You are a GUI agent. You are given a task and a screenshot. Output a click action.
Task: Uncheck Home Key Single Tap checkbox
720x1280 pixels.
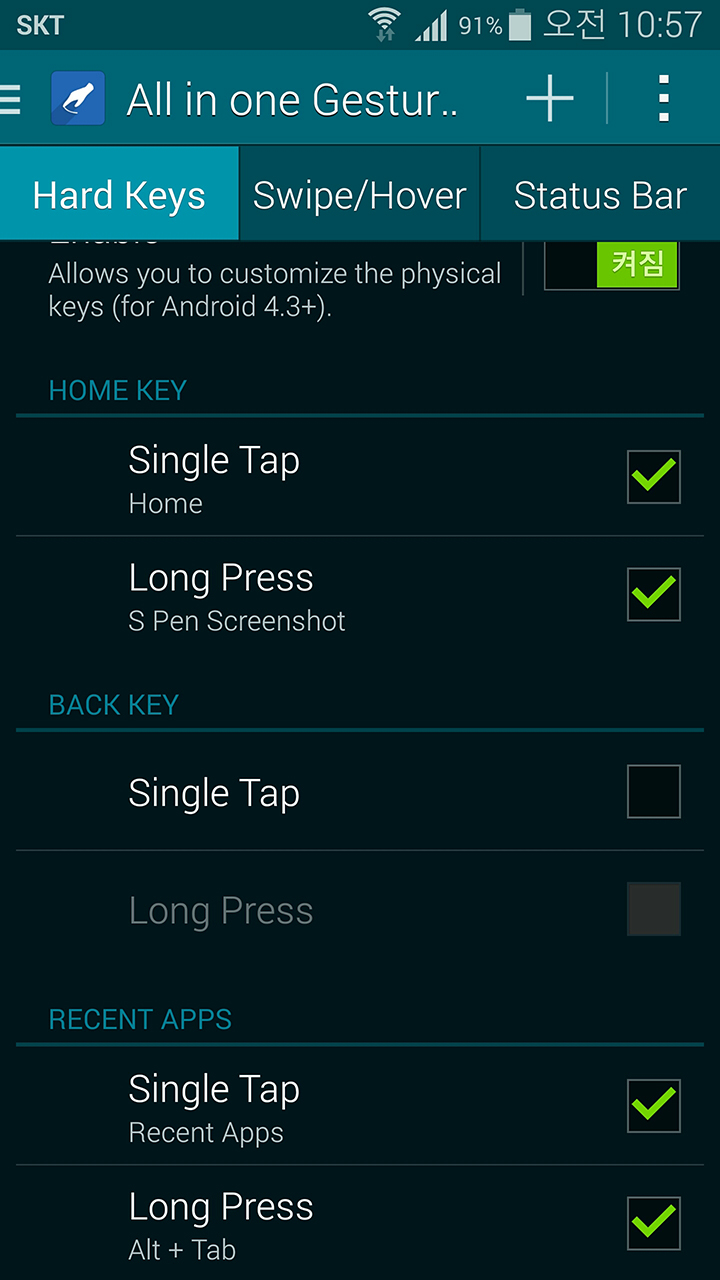coord(654,477)
